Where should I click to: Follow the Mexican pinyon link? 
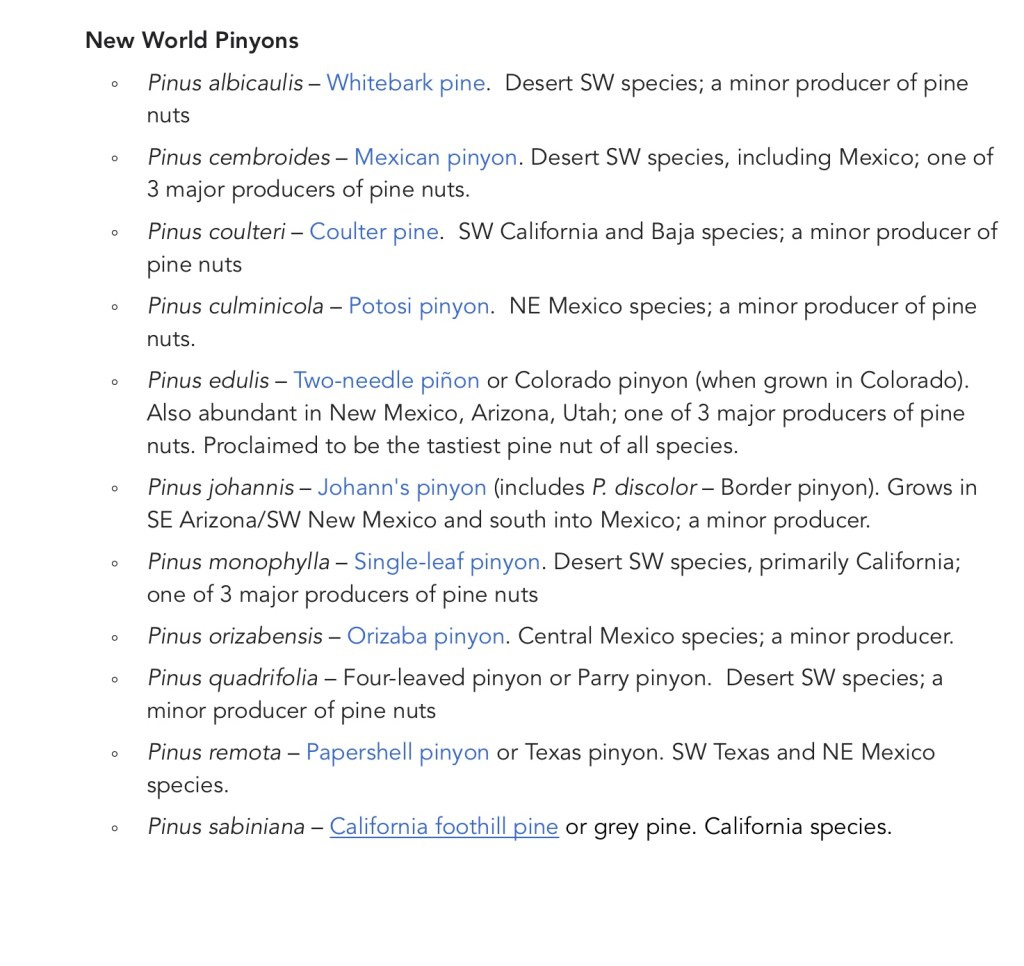click(435, 157)
